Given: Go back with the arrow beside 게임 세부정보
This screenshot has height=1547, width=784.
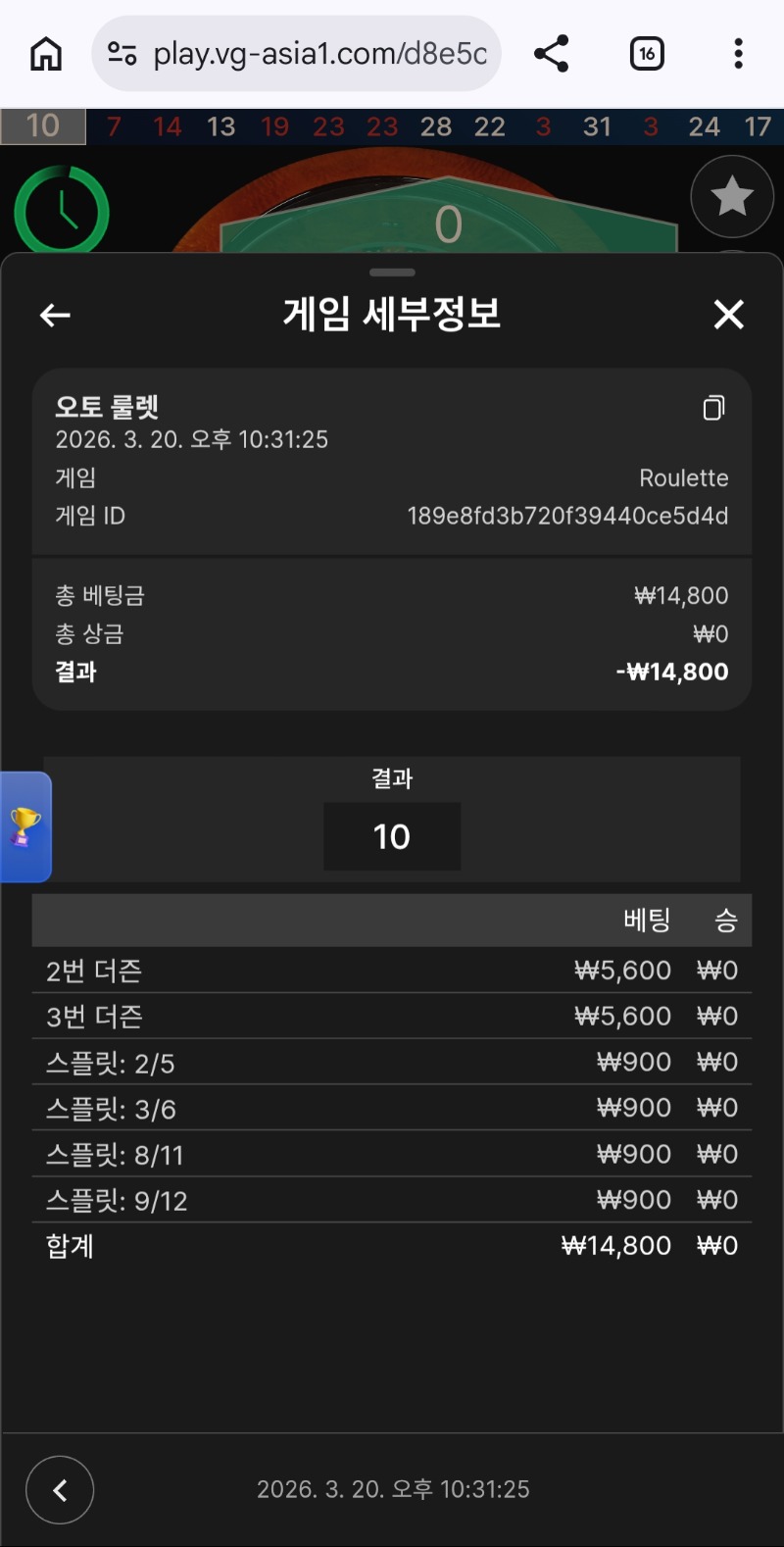Looking at the screenshot, I should (x=55, y=315).
